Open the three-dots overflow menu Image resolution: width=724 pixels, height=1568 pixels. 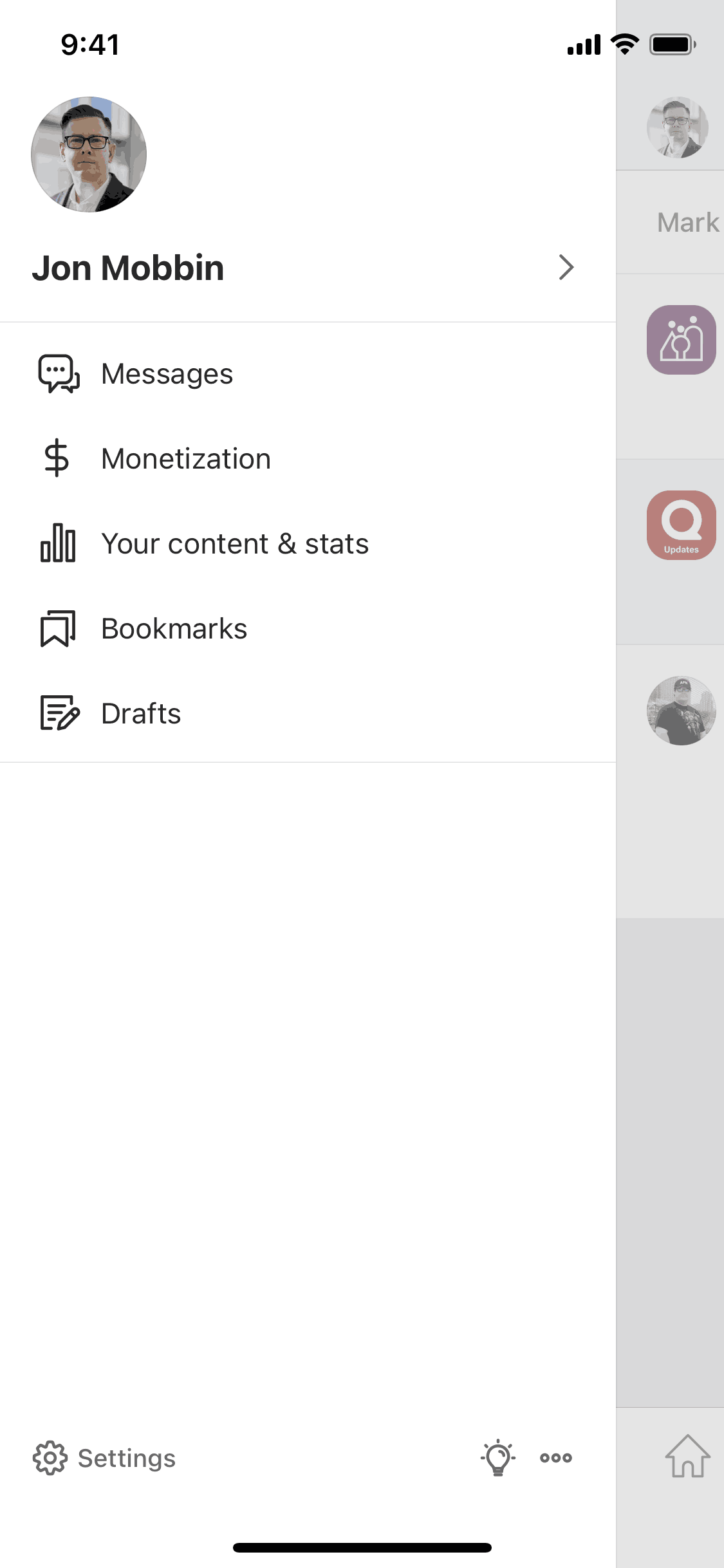[555, 1459]
